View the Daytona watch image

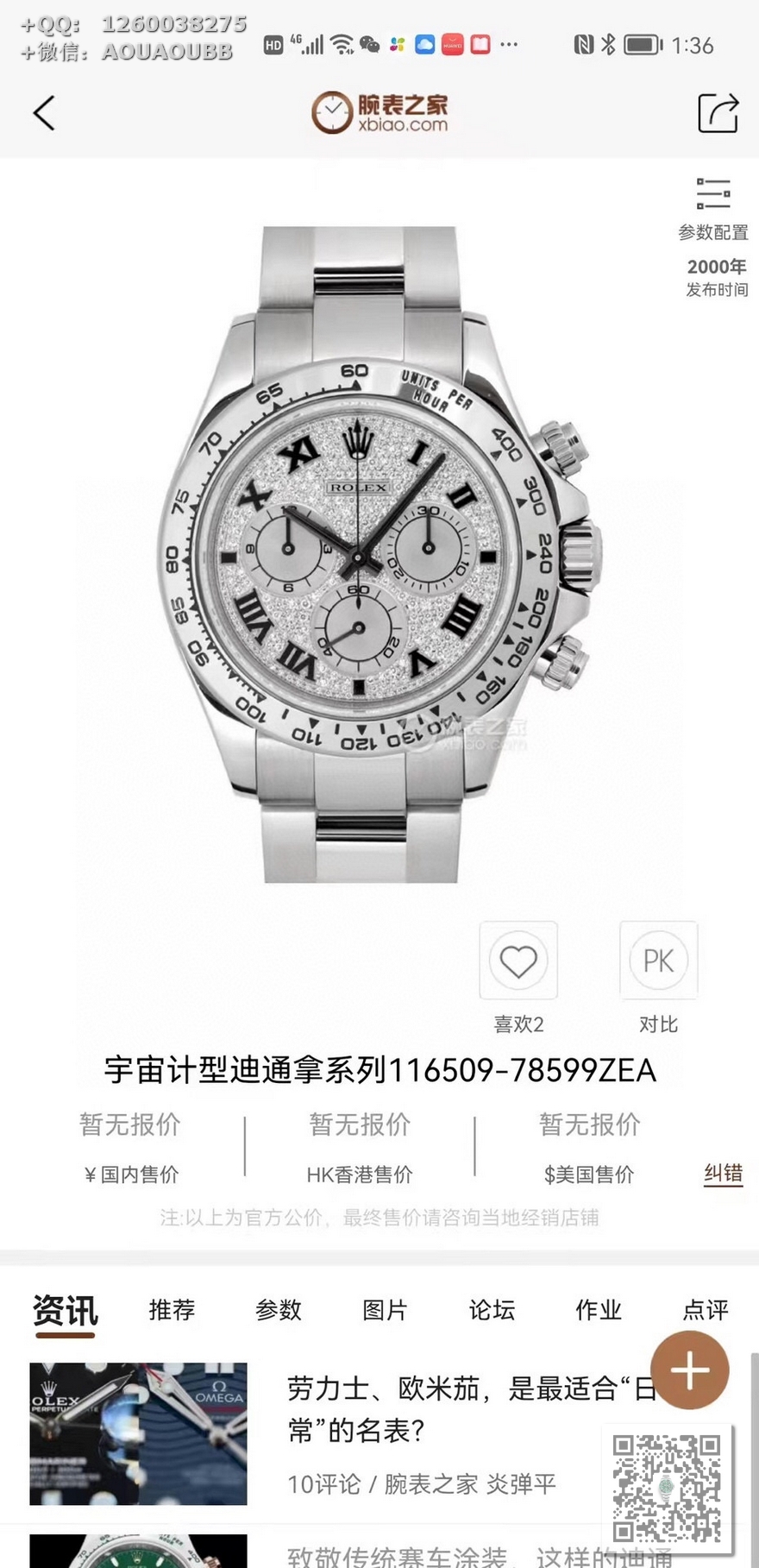pos(373,554)
